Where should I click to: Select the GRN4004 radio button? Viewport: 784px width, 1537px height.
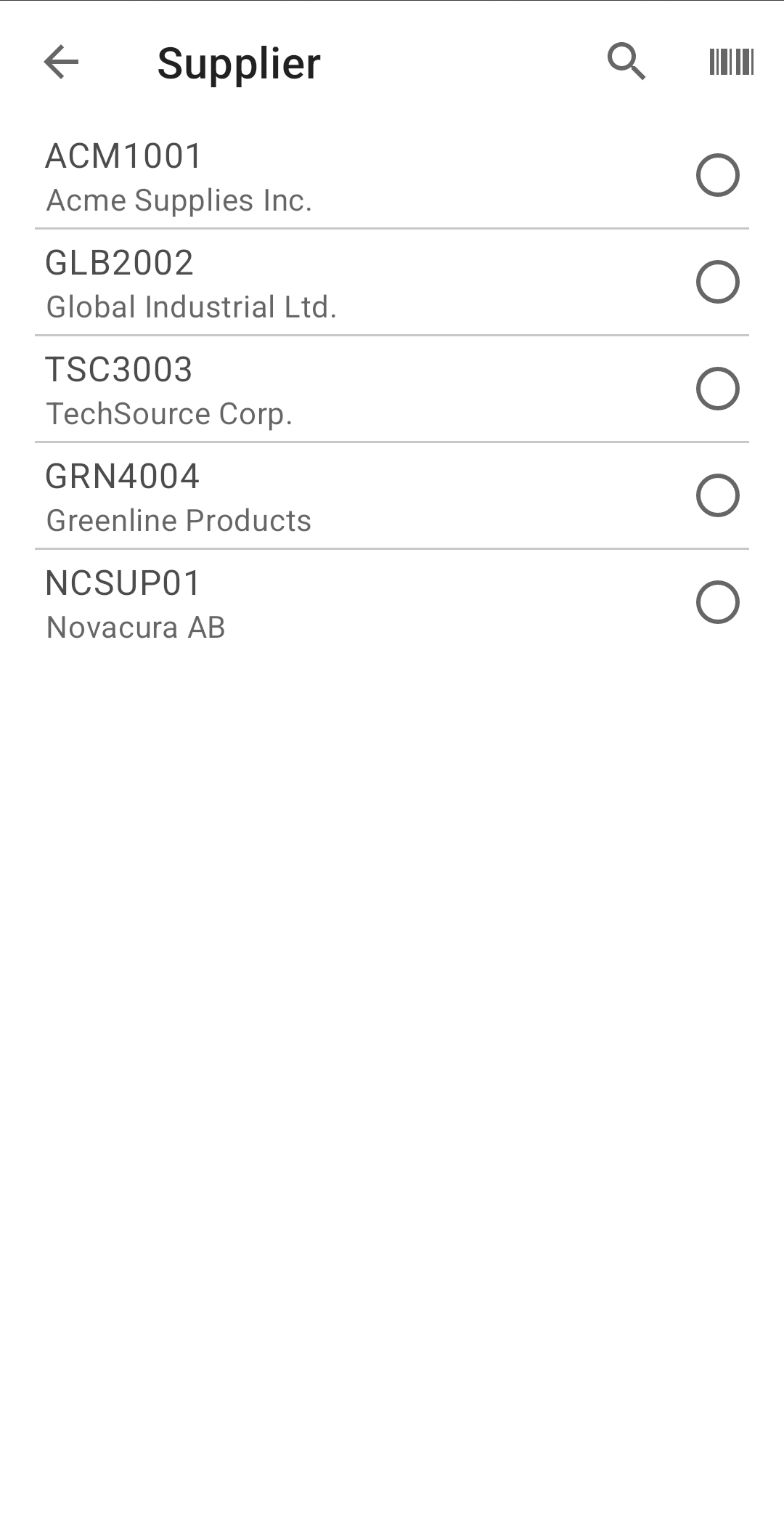pos(717,495)
